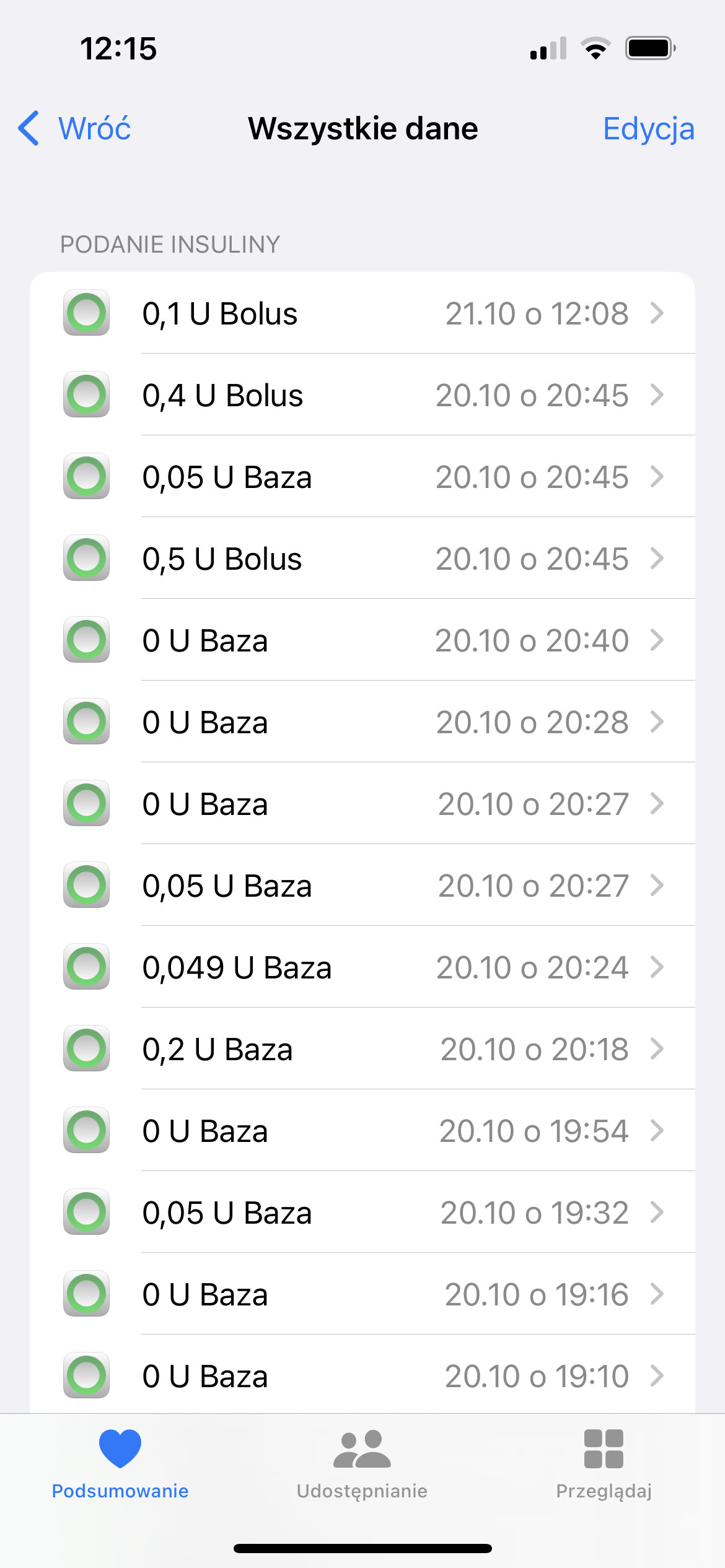View the 0 U Baza entry at 20:28

362,722
